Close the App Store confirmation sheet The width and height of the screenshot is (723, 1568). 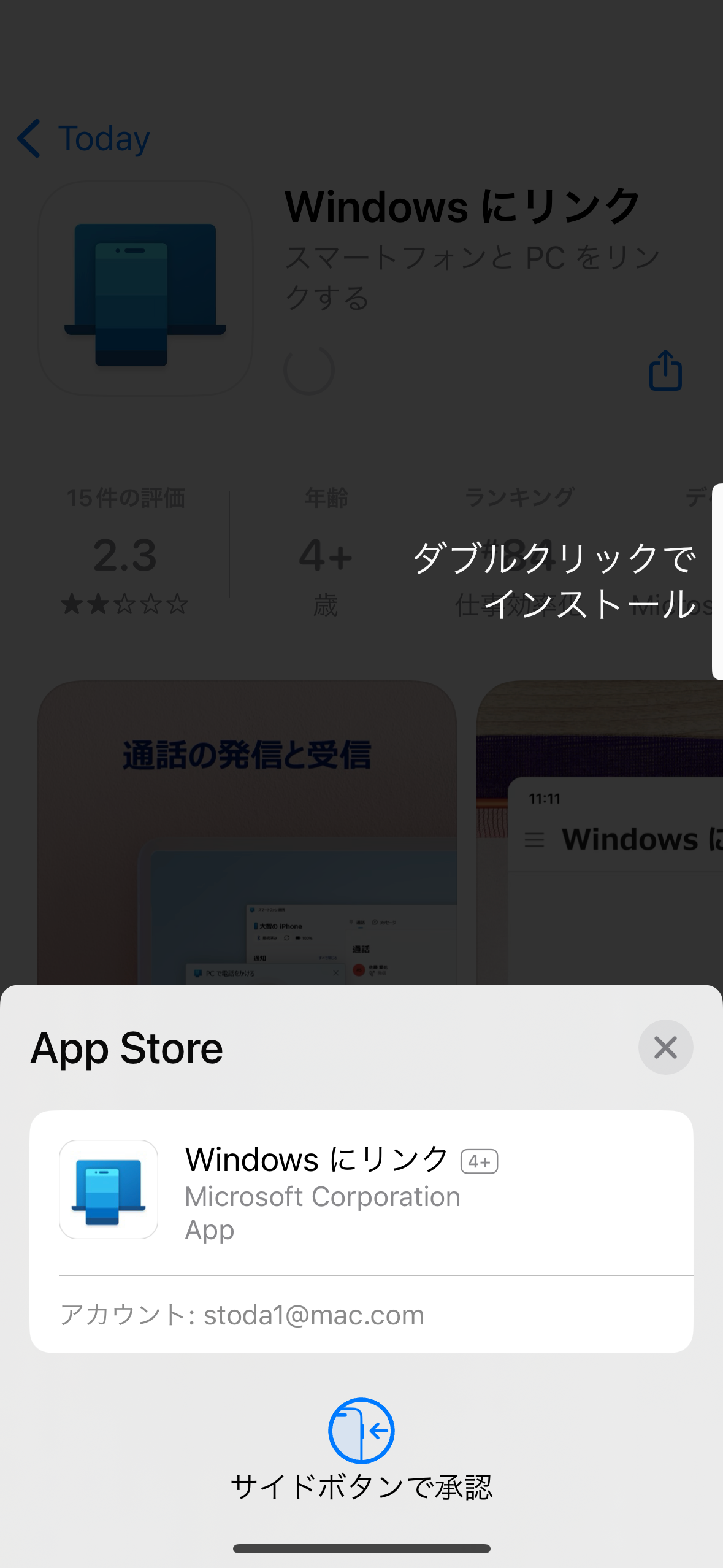(665, 1047)
